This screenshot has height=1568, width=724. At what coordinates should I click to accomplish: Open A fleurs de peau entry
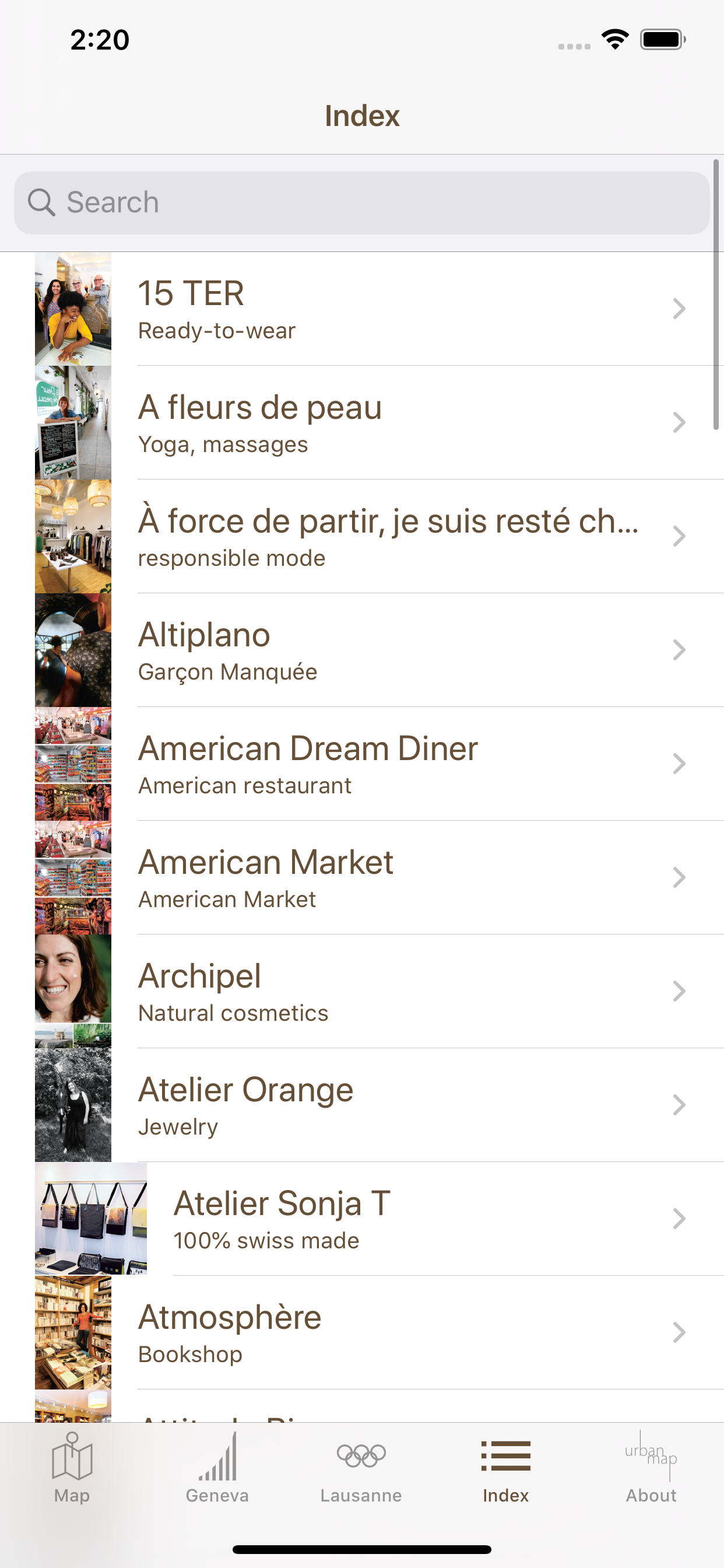click(362, 422)
